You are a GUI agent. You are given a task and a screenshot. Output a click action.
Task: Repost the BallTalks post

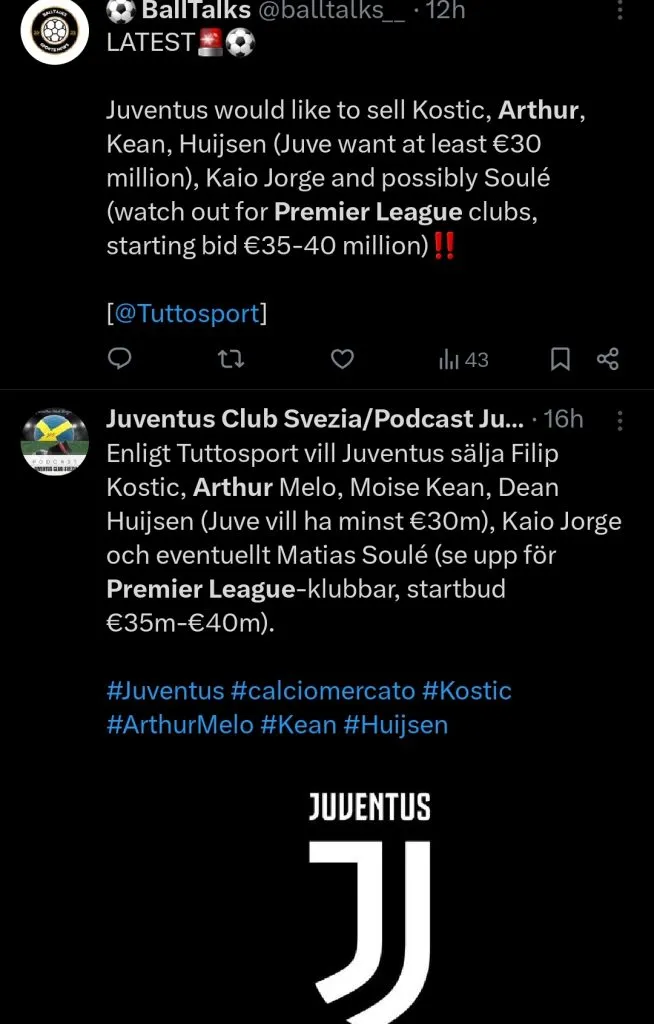tap(231, 359)
